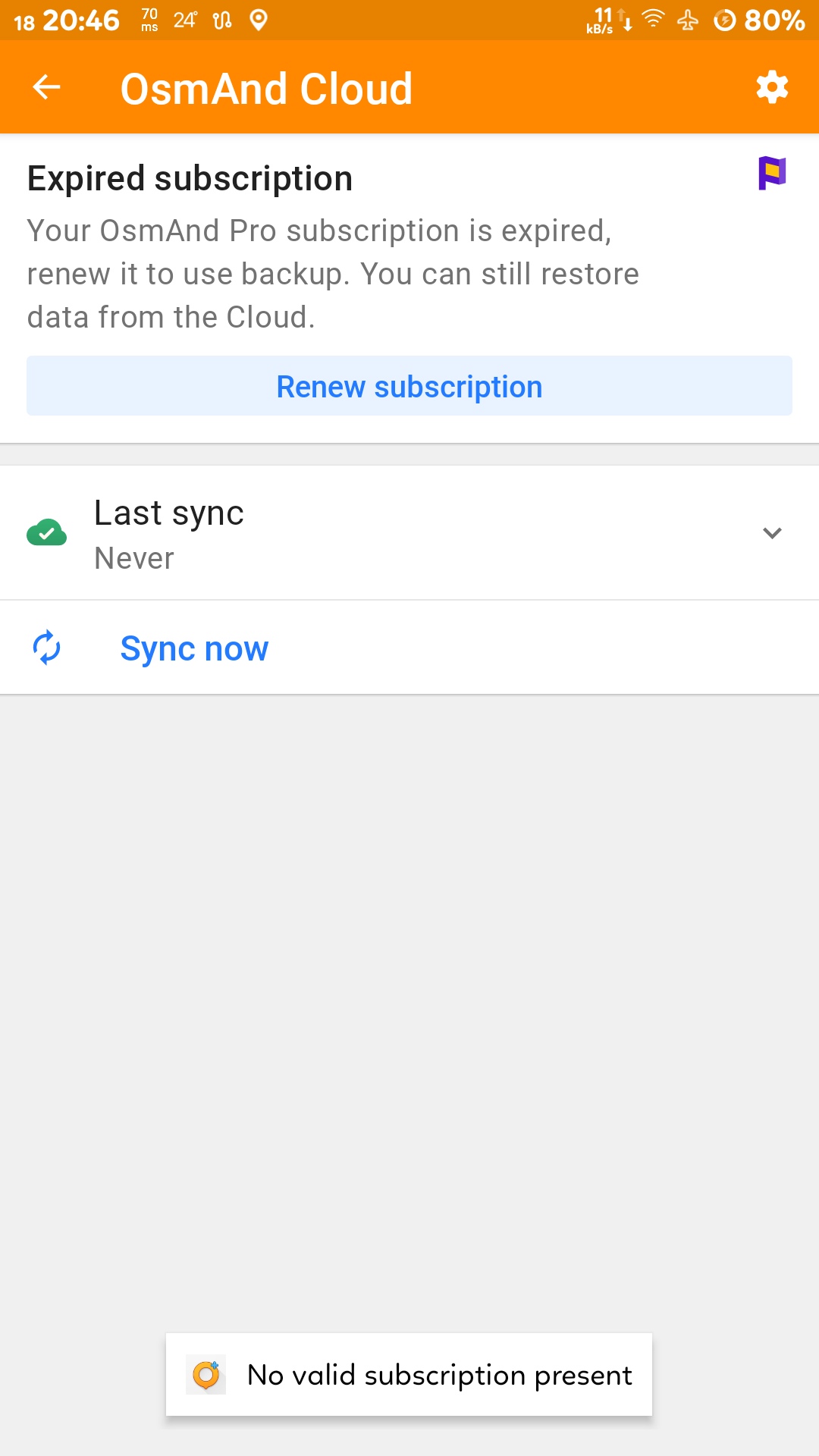Tap the battery saver icon in the status bar
The height and width of the screenshot is (1456, 819).
[x=724, y=20]
